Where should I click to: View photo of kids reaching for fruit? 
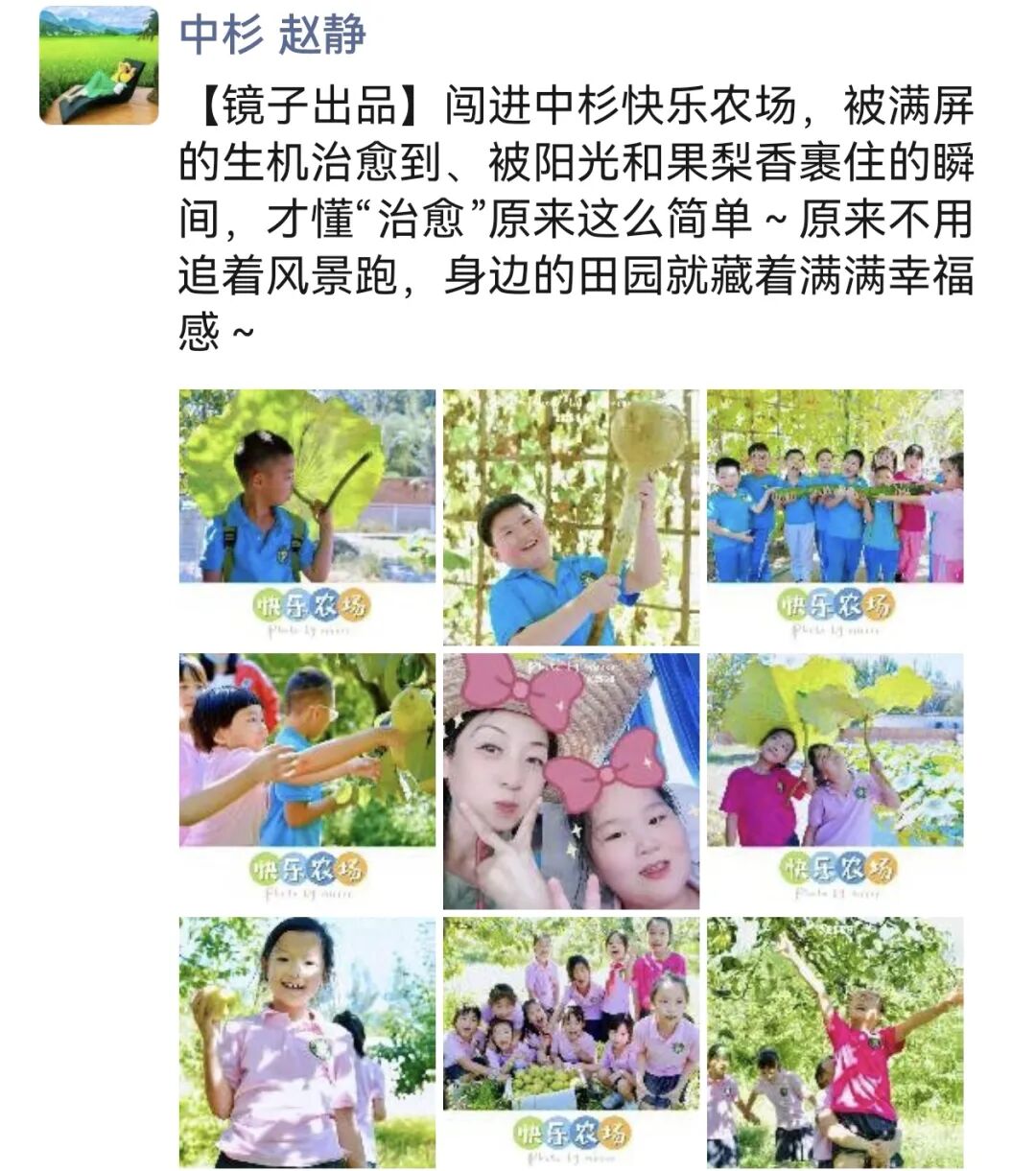[x=307, y=781]
